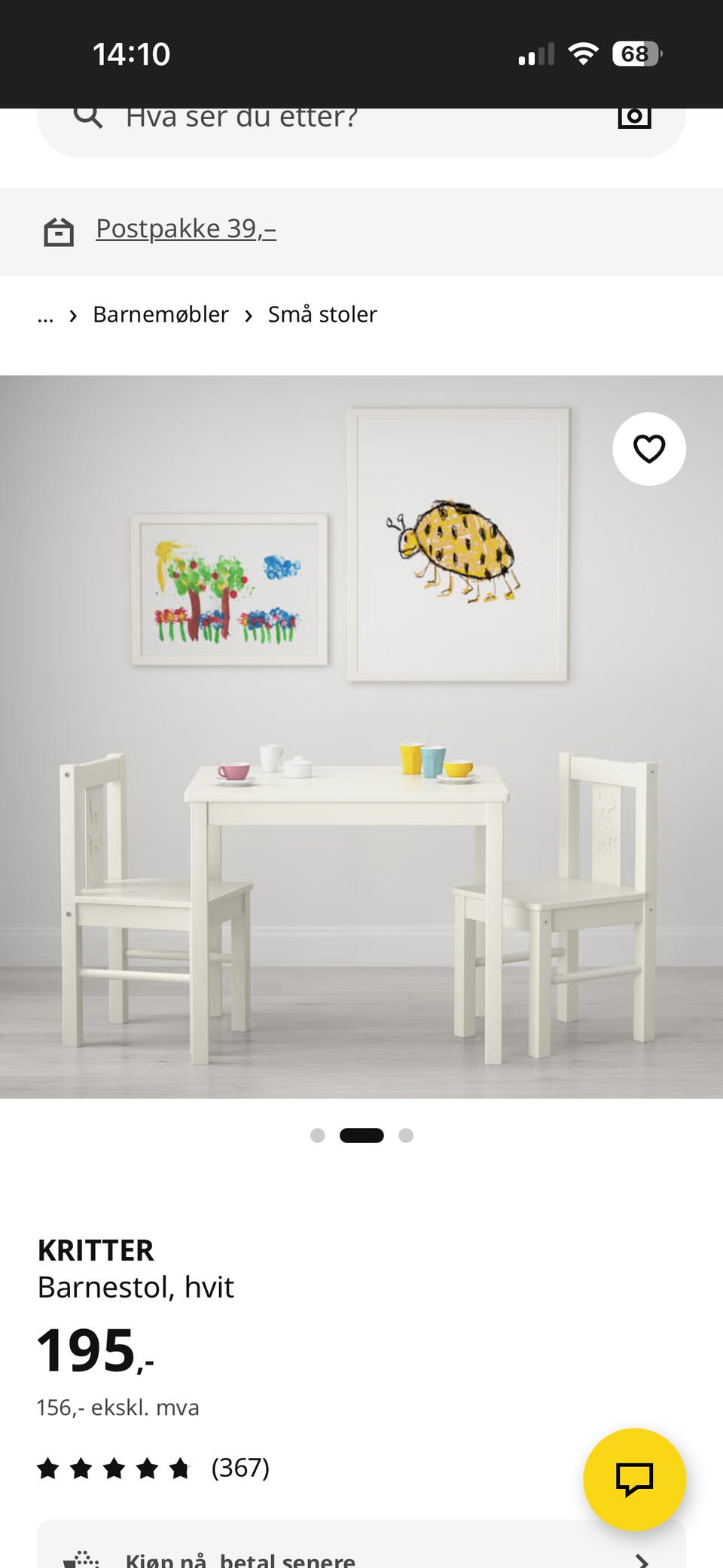
Task: Tap the magnifying glass search icon
Action: pos(87,117)
